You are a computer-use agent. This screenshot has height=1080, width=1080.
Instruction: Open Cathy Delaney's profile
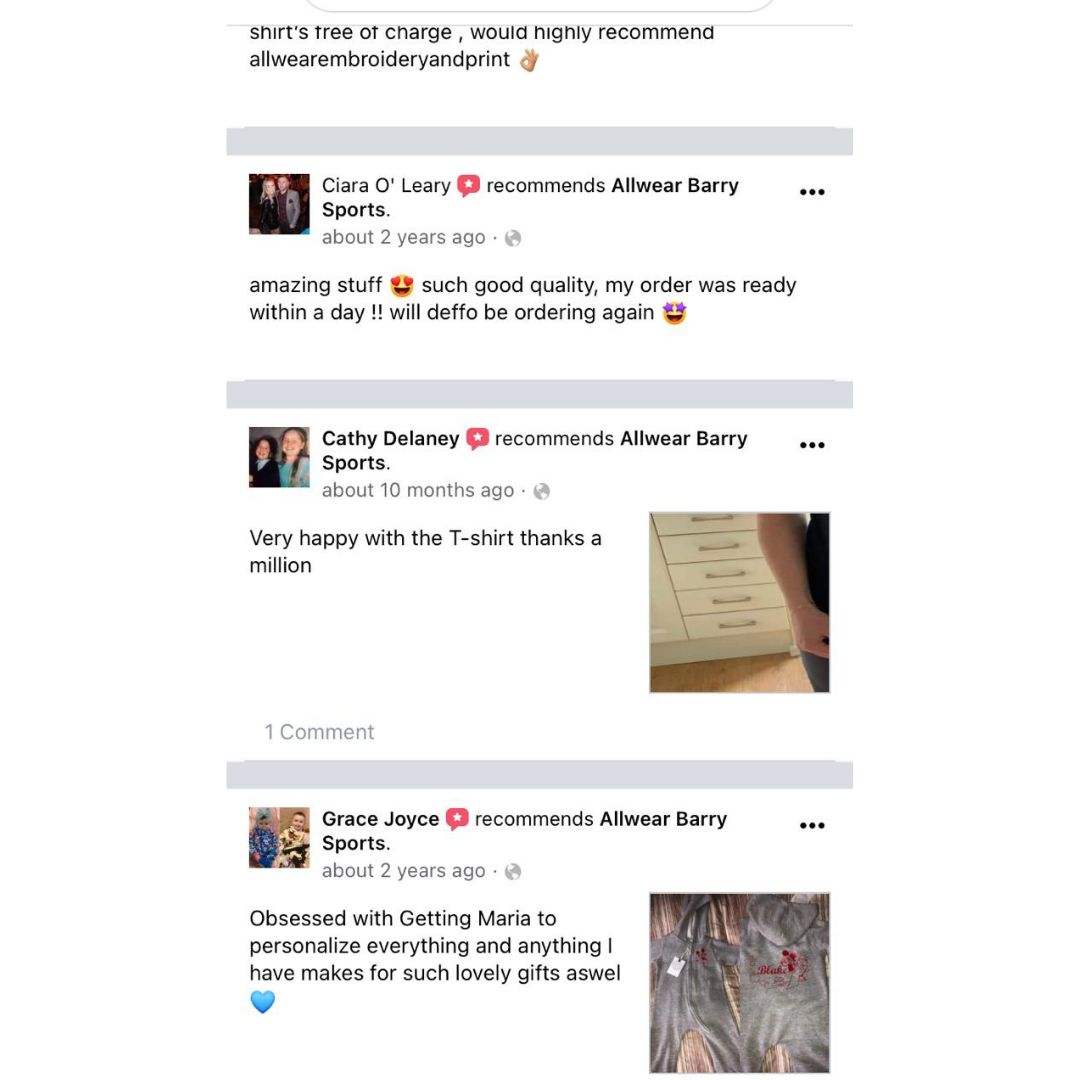pyautogui.click(x=390, y=439)
